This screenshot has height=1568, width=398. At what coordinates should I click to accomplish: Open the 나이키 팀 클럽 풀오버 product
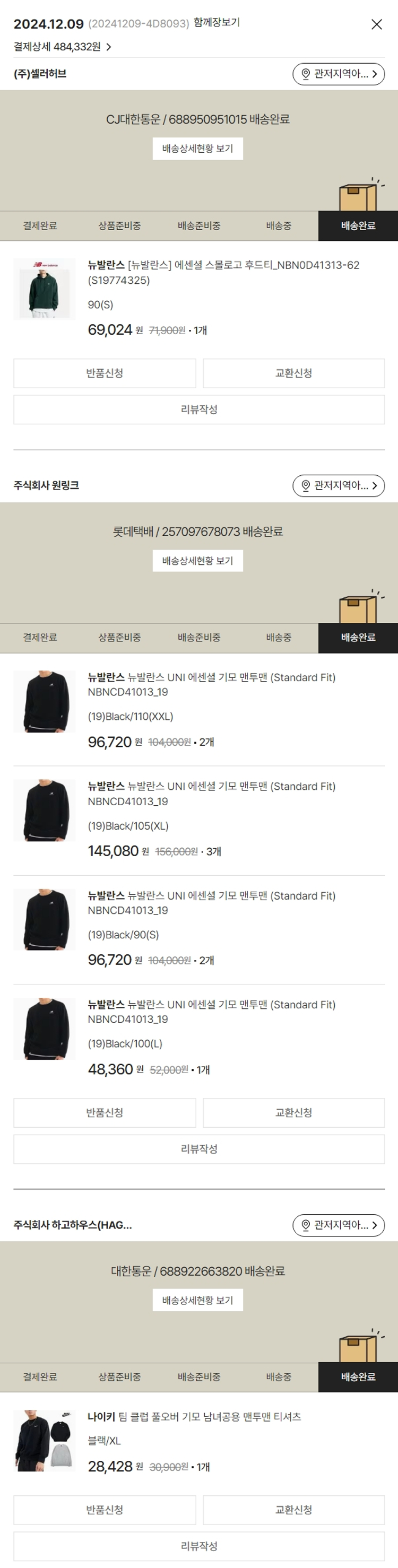tap(194, 1417)
